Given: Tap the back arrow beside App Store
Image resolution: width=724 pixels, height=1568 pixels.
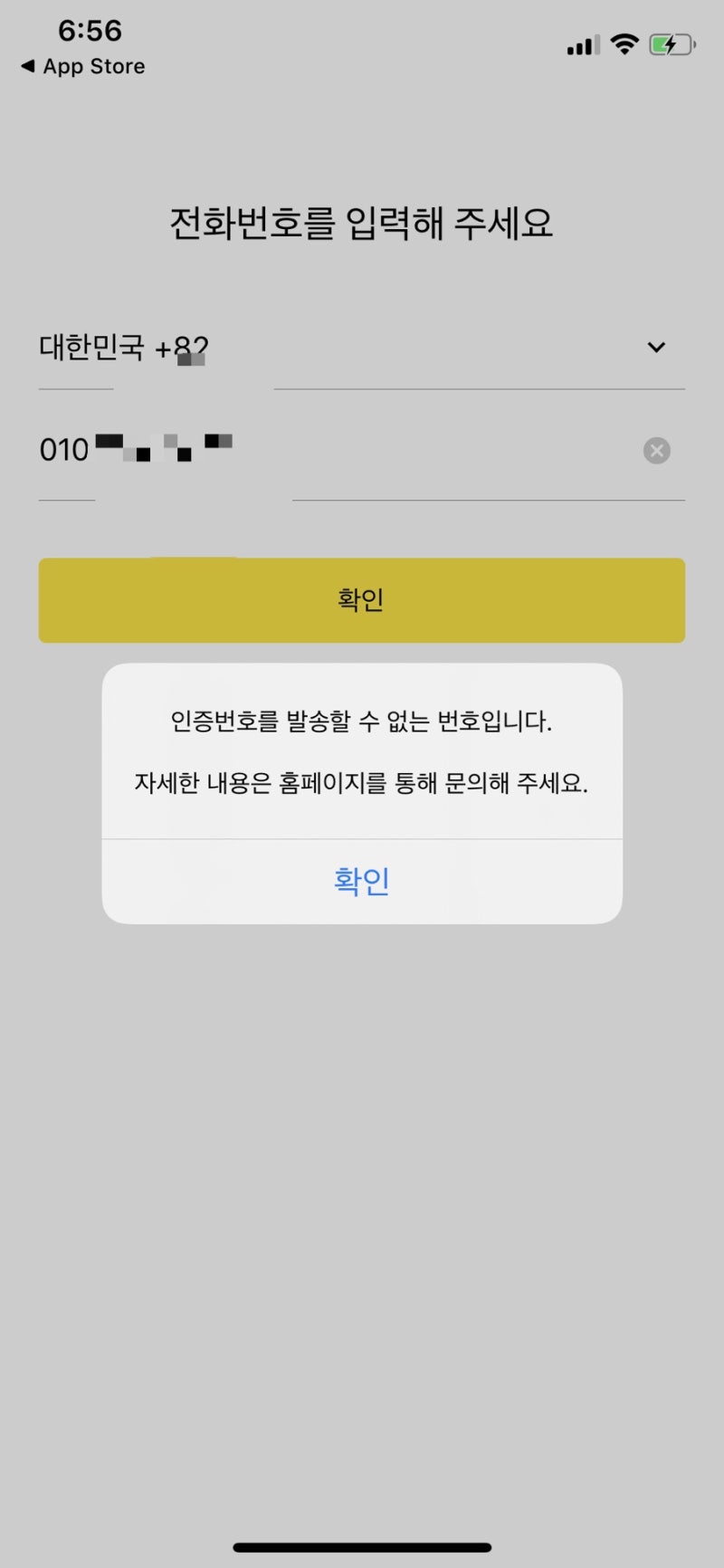Looking at the screenshot, I should tap(28, 66).
